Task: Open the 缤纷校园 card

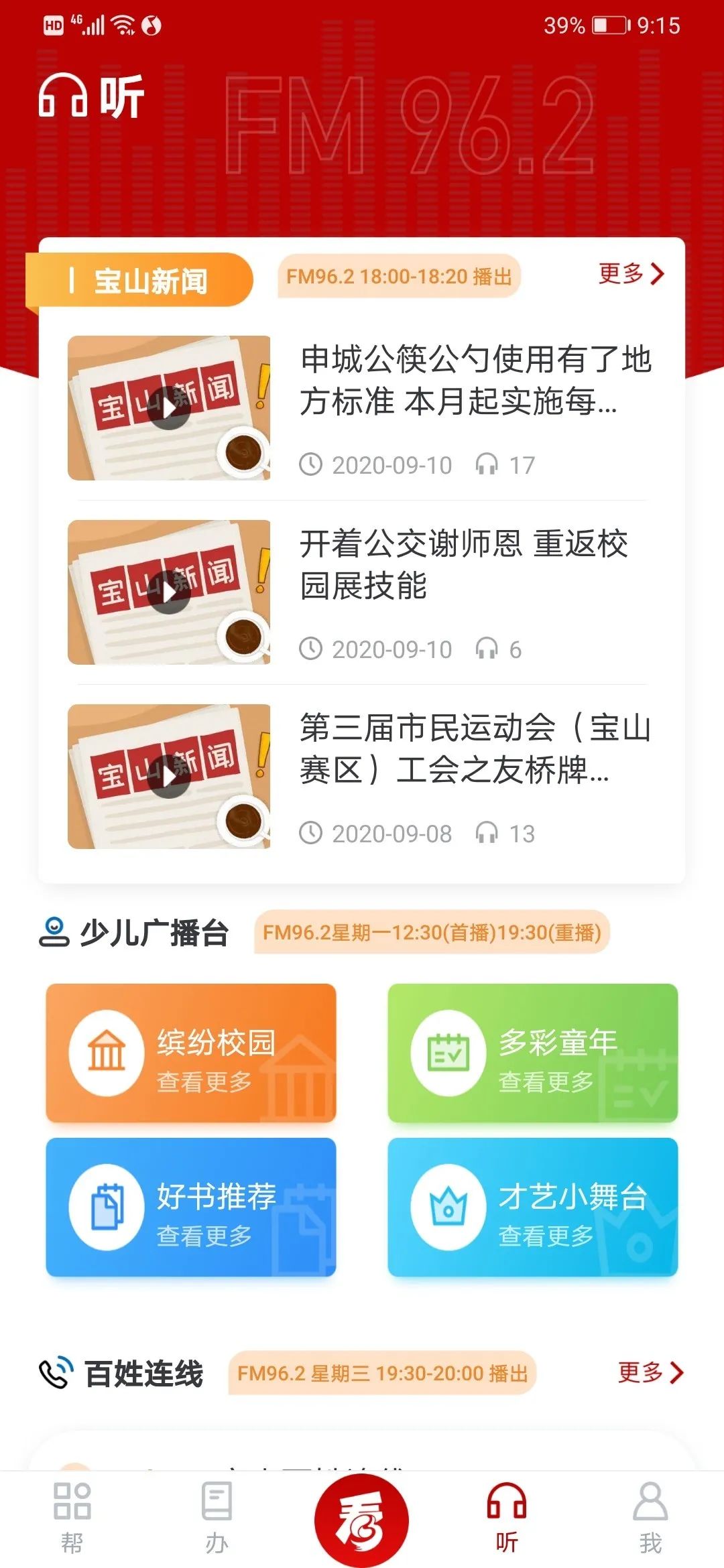Action: (x=191, y=1052)
